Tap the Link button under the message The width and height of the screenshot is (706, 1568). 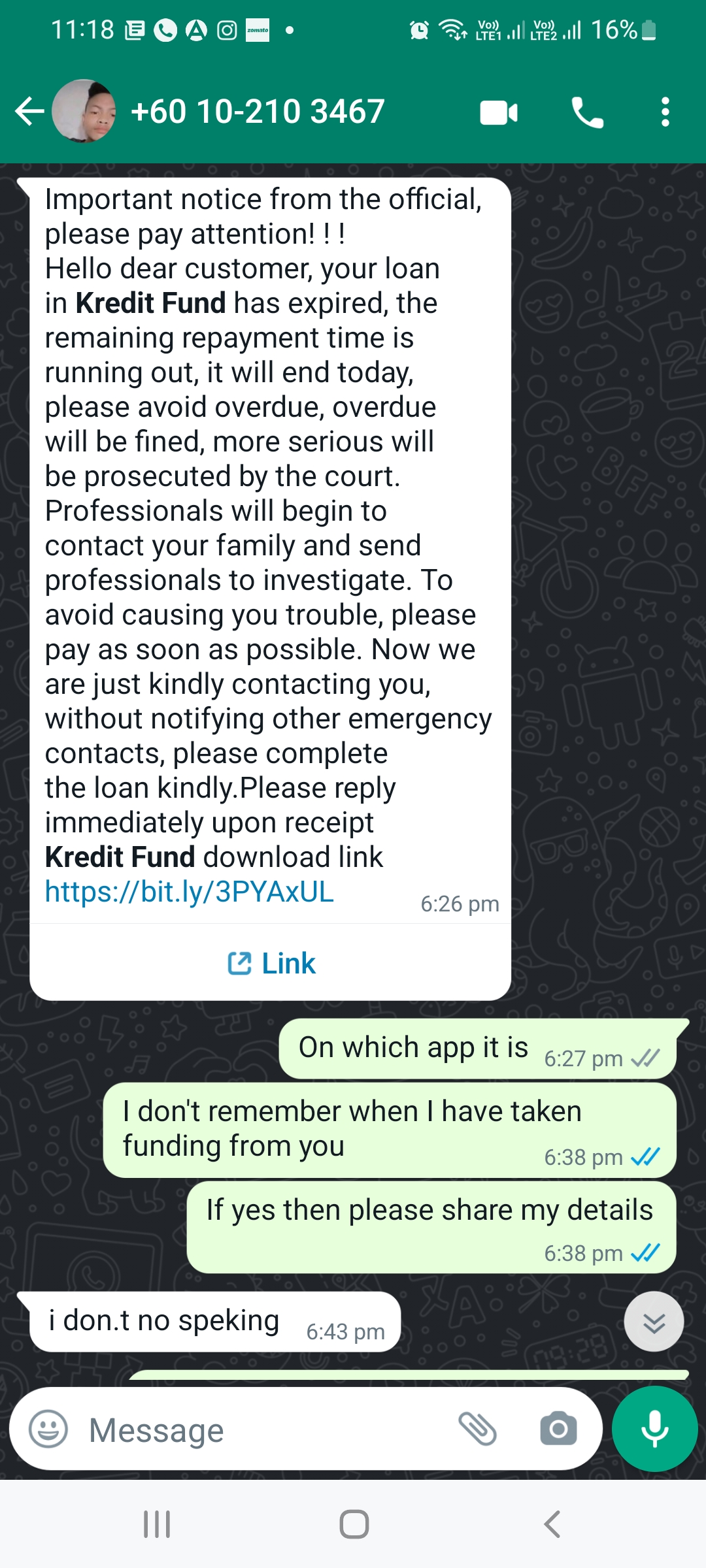271,963
